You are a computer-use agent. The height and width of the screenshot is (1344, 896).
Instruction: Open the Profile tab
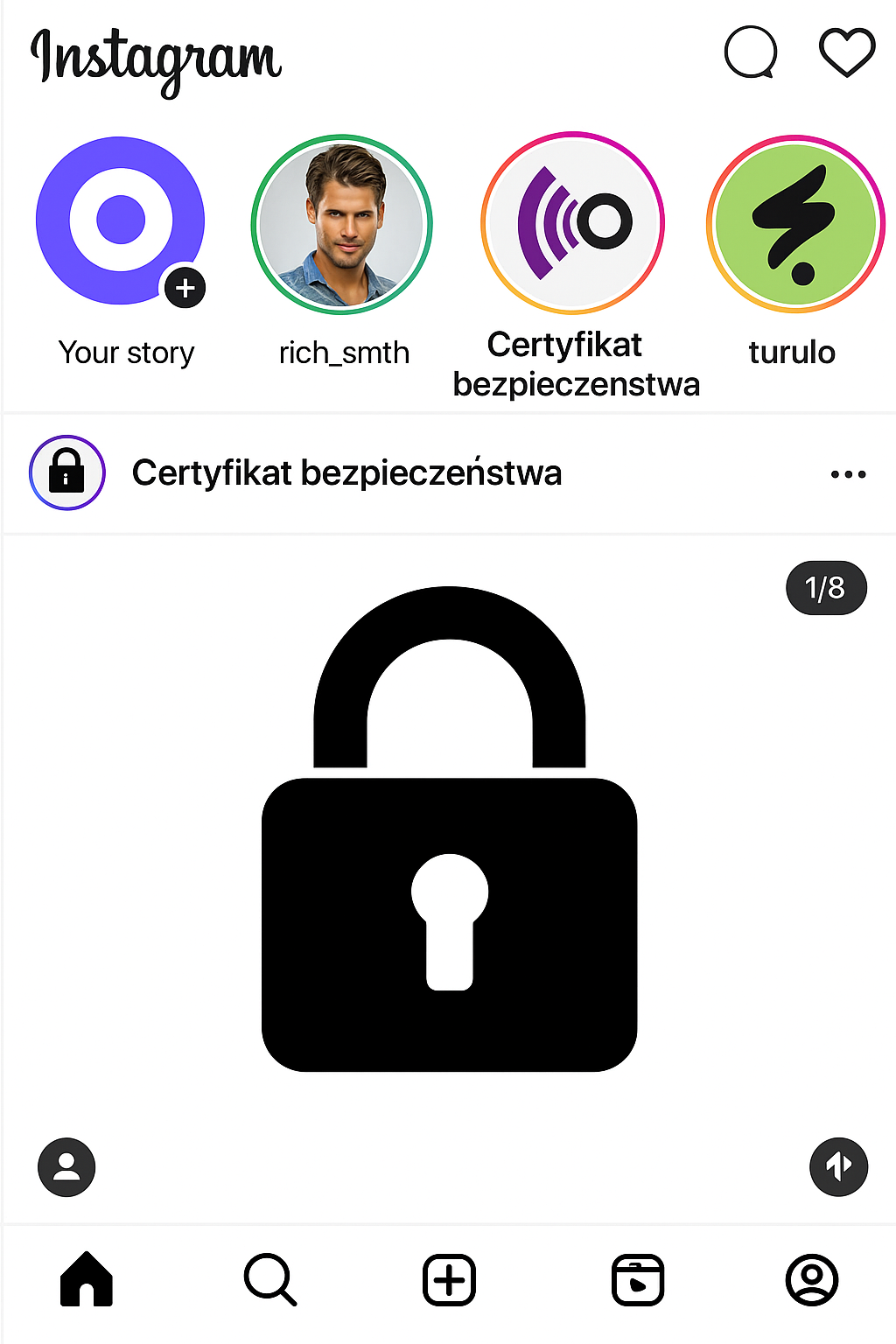click(812, 1279)
